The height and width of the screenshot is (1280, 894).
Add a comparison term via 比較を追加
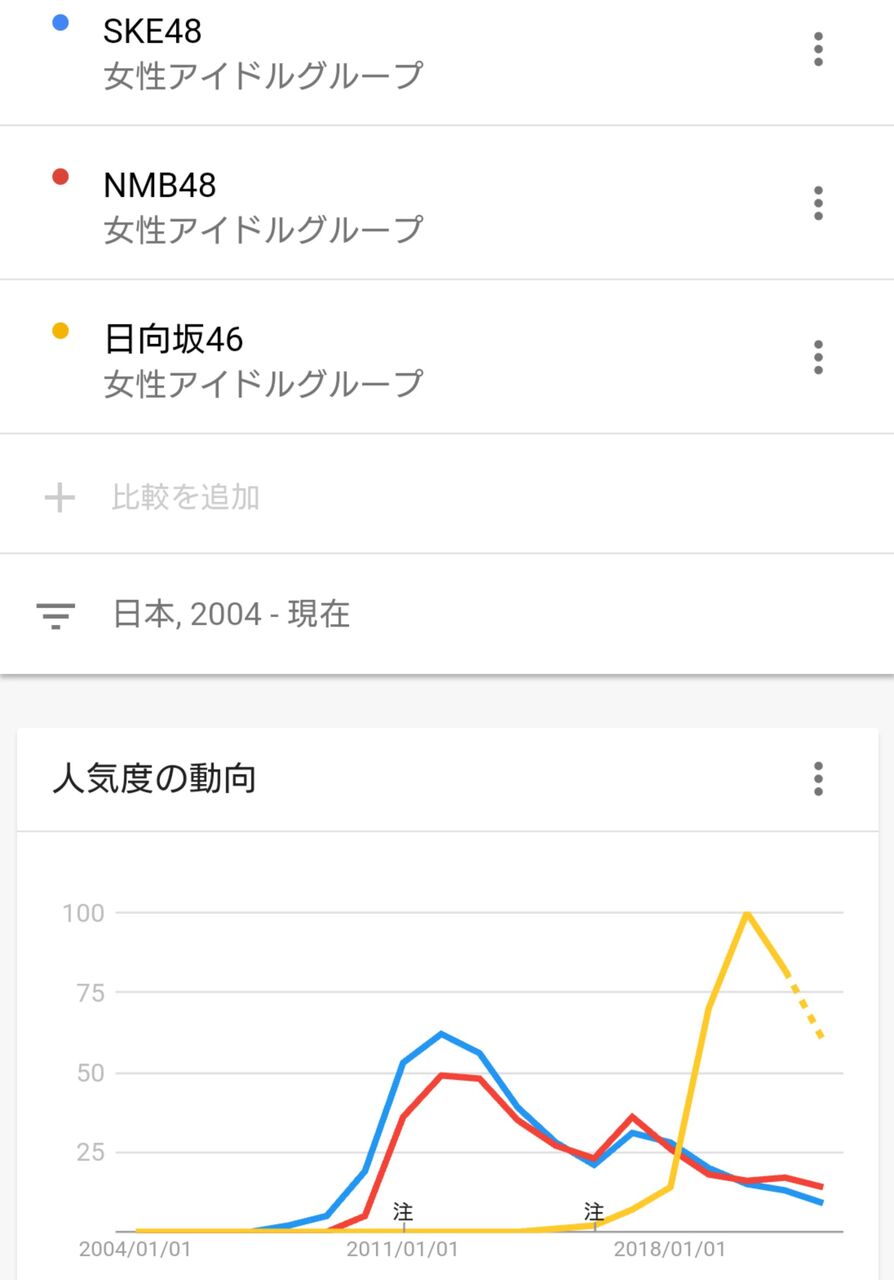[x=186, y=497]
